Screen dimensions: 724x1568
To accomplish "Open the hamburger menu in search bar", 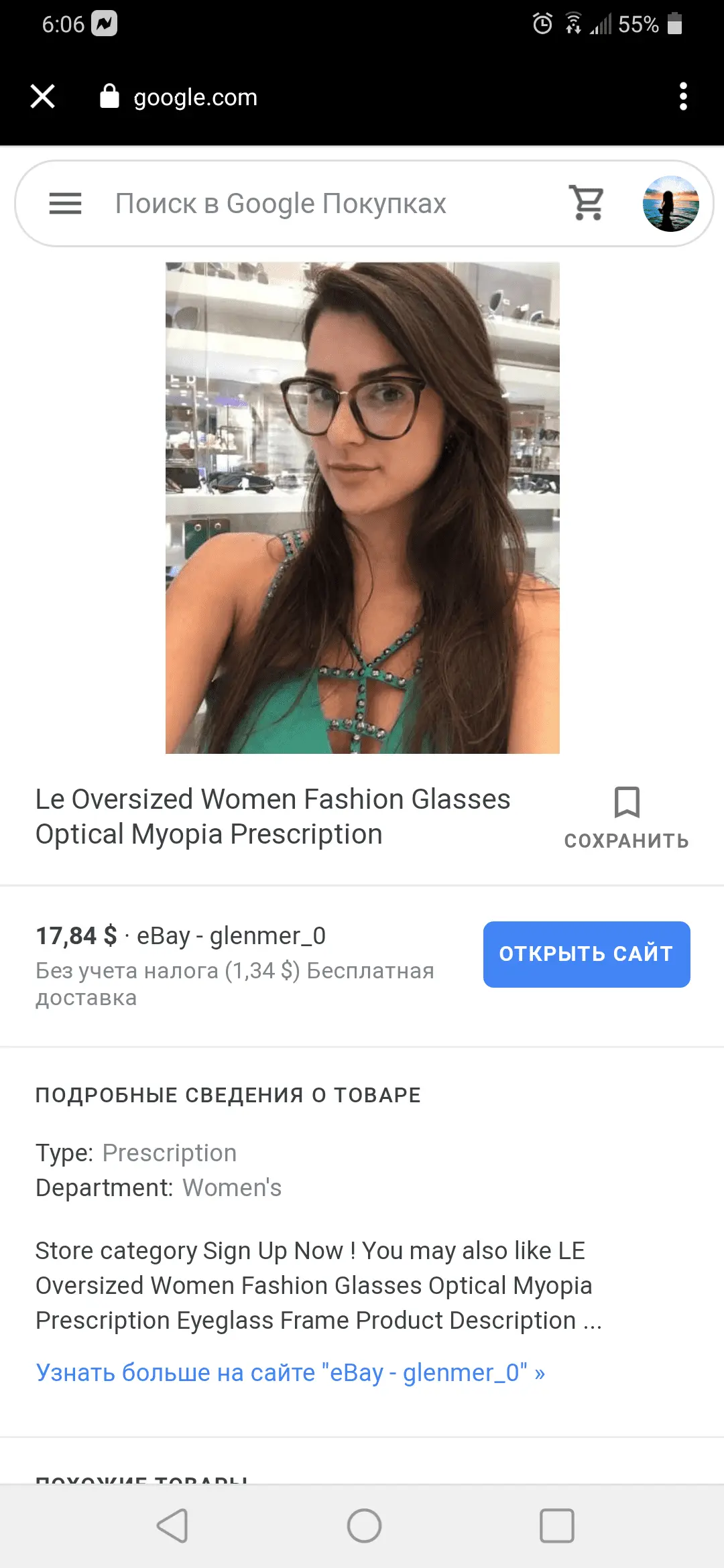I will click(x=65, y=203).
